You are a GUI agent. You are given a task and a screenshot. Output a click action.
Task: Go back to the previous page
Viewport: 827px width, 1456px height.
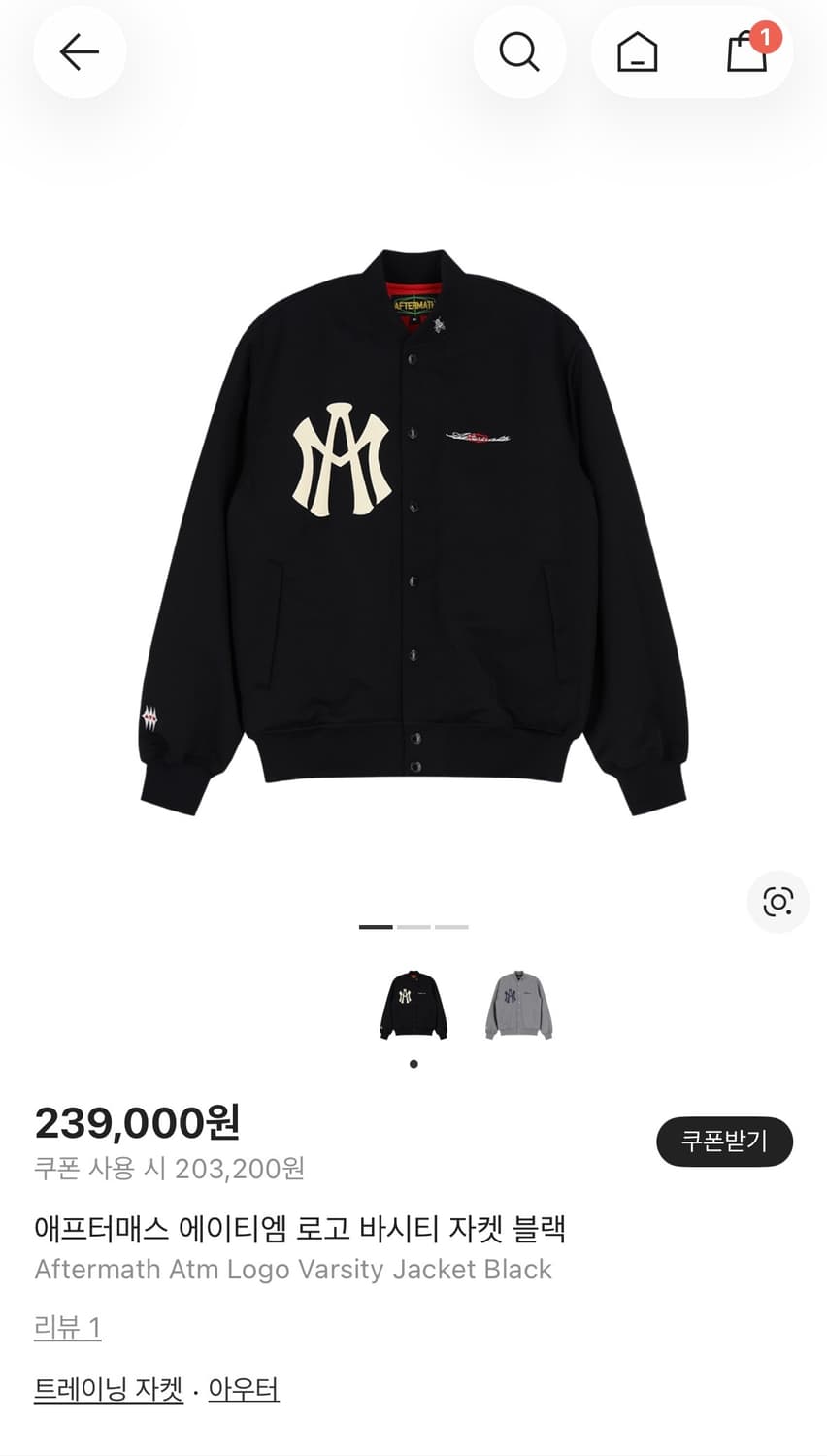point(80,52)
